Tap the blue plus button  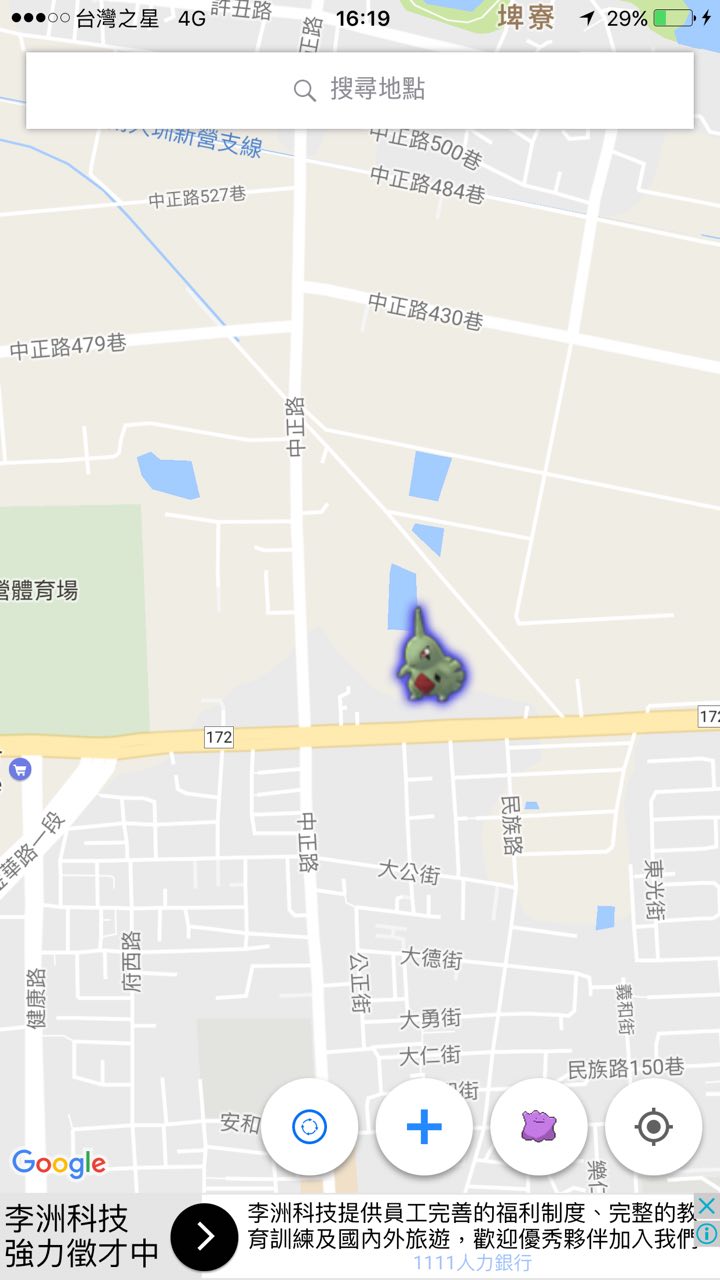[x=424, y=1127]
